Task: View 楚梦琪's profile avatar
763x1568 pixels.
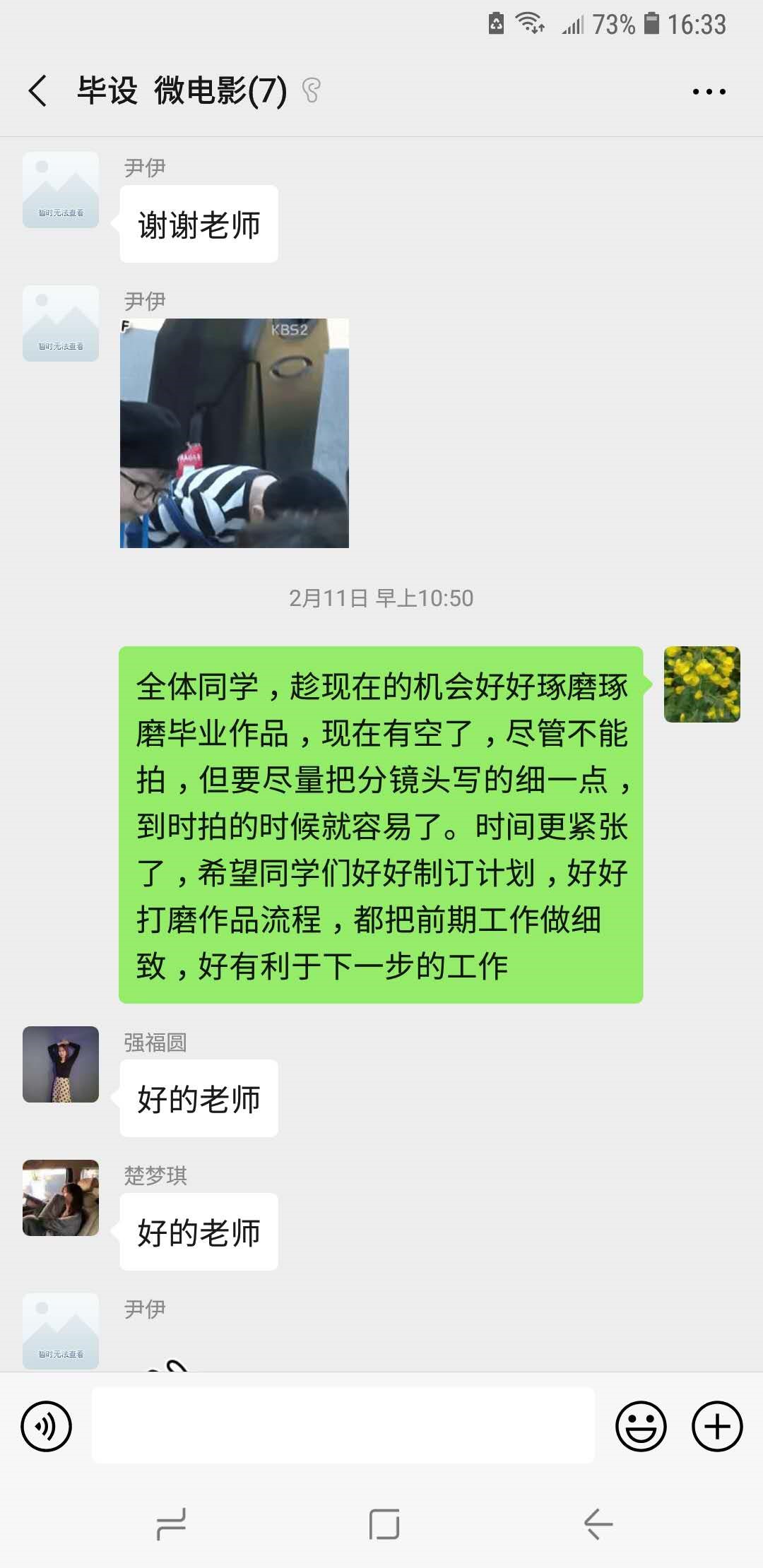Action: coord(61,1197)
